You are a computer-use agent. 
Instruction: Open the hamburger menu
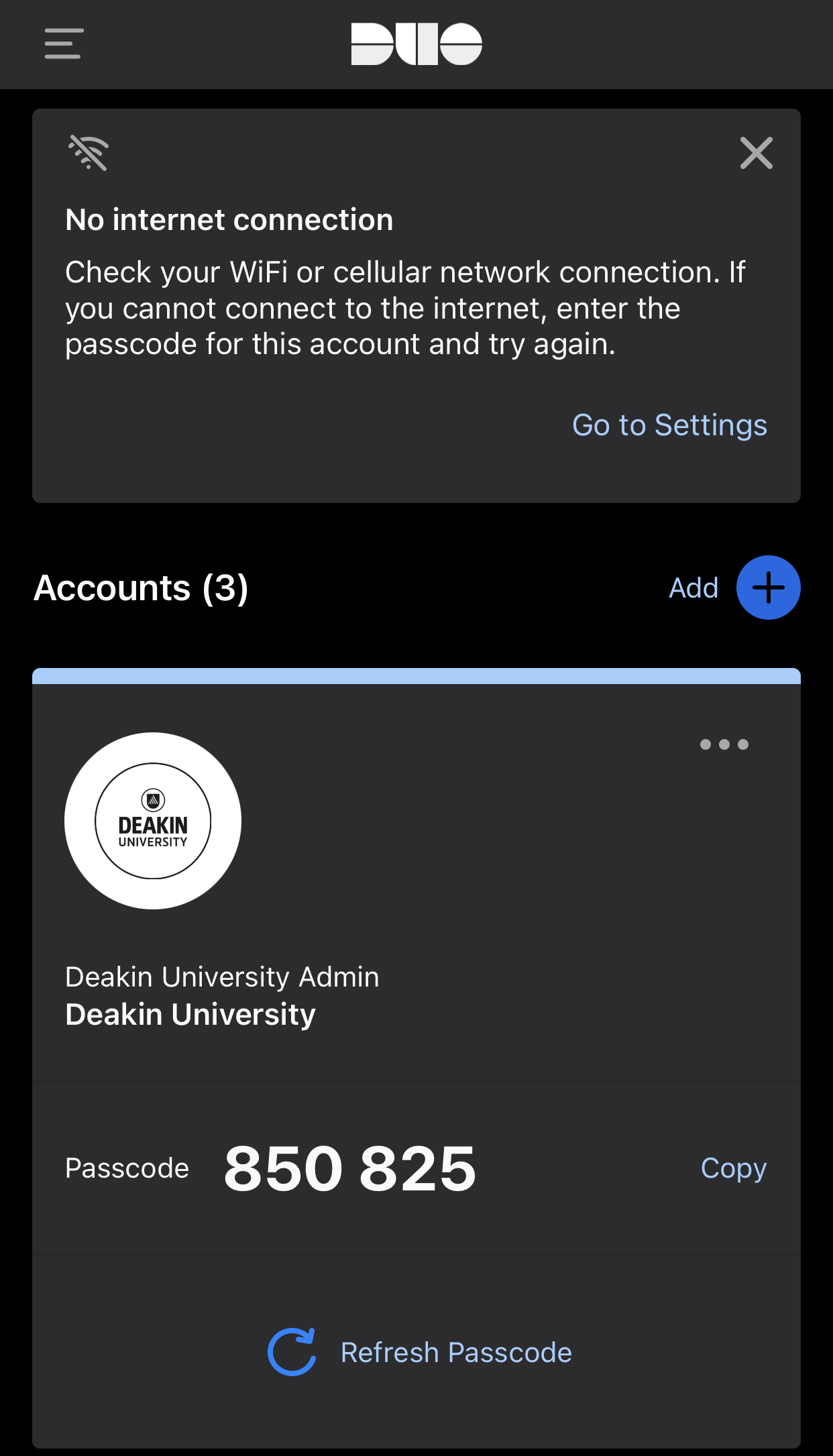pos(64,44)
